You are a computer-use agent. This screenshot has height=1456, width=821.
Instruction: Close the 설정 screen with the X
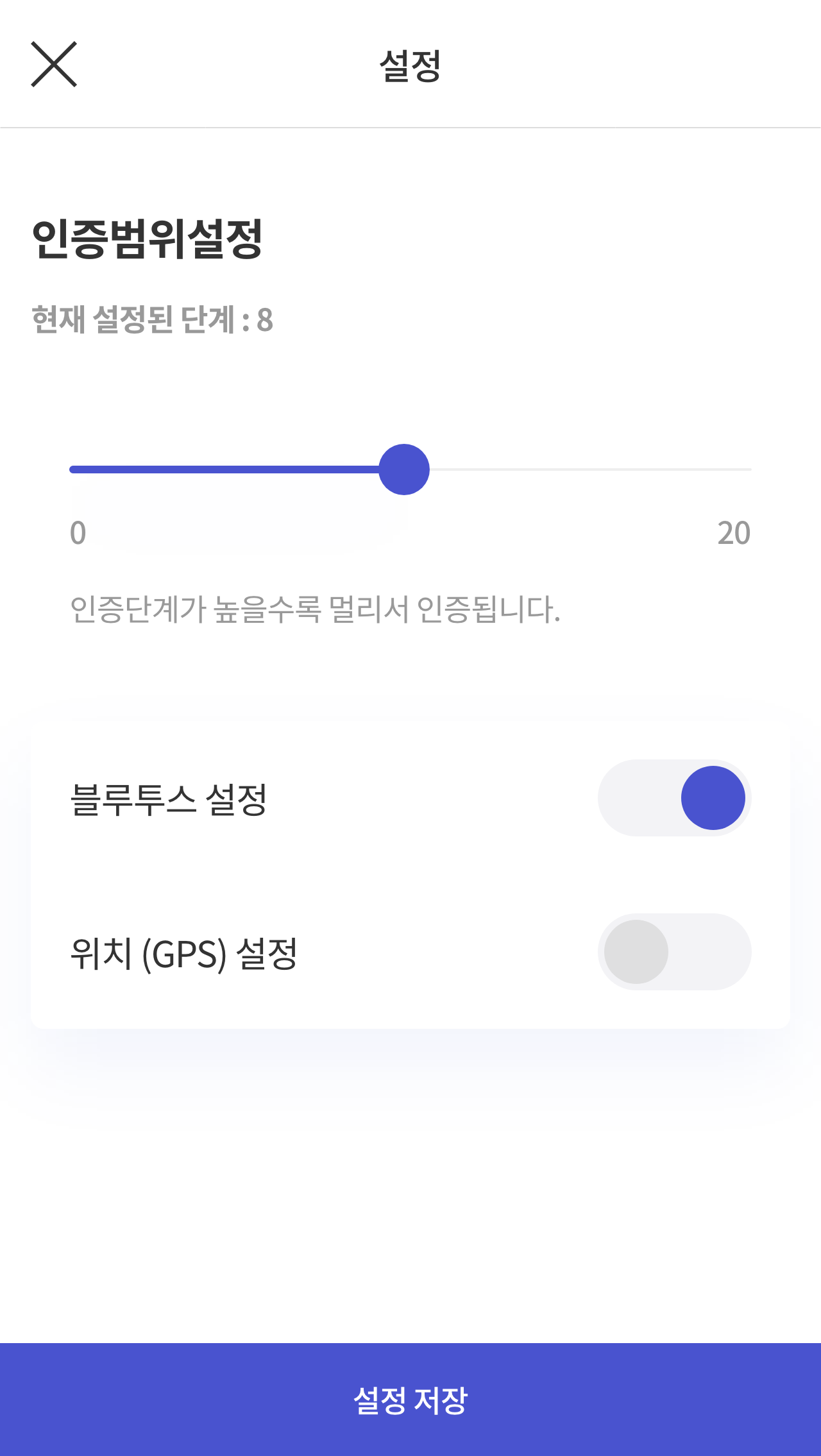coord(54,64)
